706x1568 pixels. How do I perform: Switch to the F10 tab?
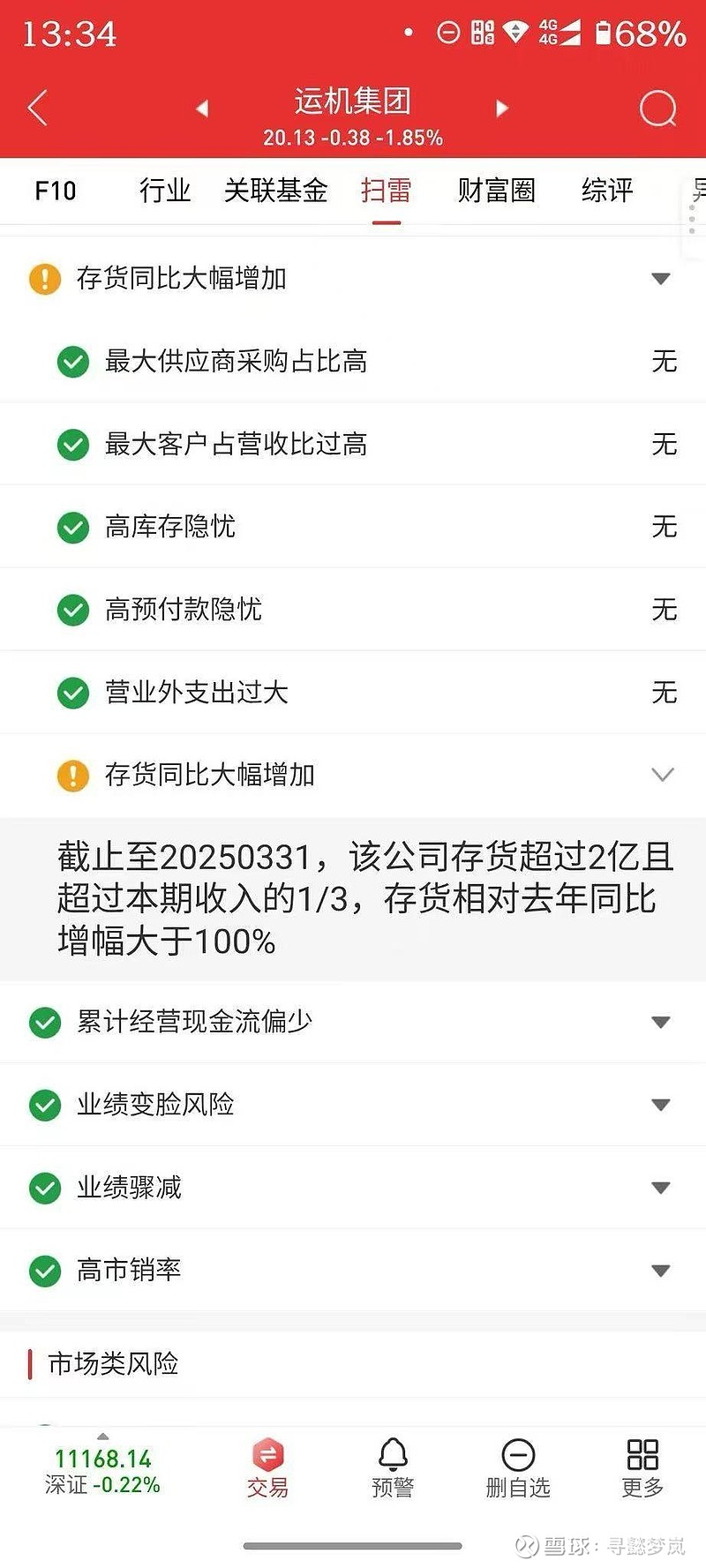[x=56, y=191]
